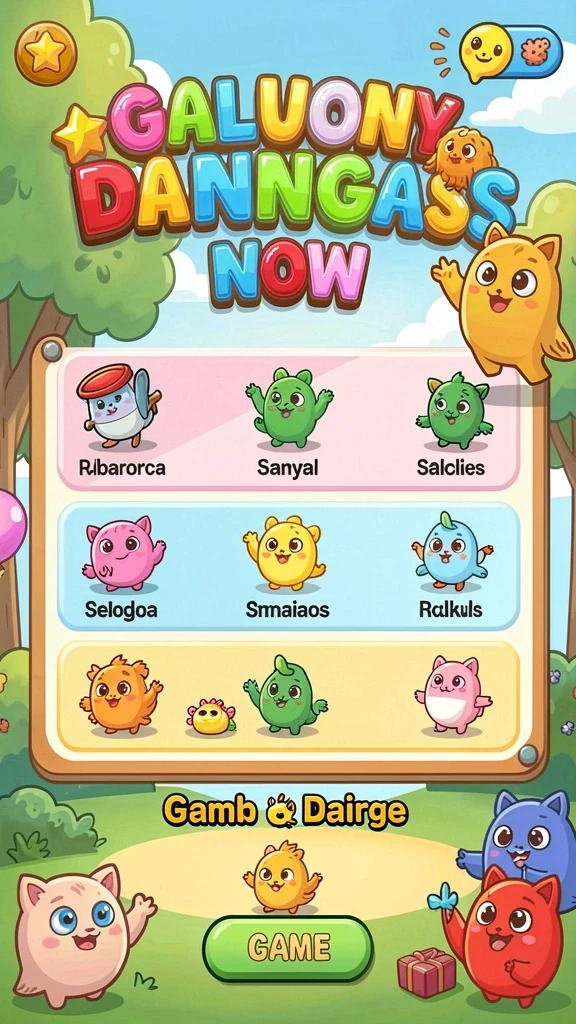Tap the gold star button
This screenshot has width=576, height=1024.
[x=46, y=53]
